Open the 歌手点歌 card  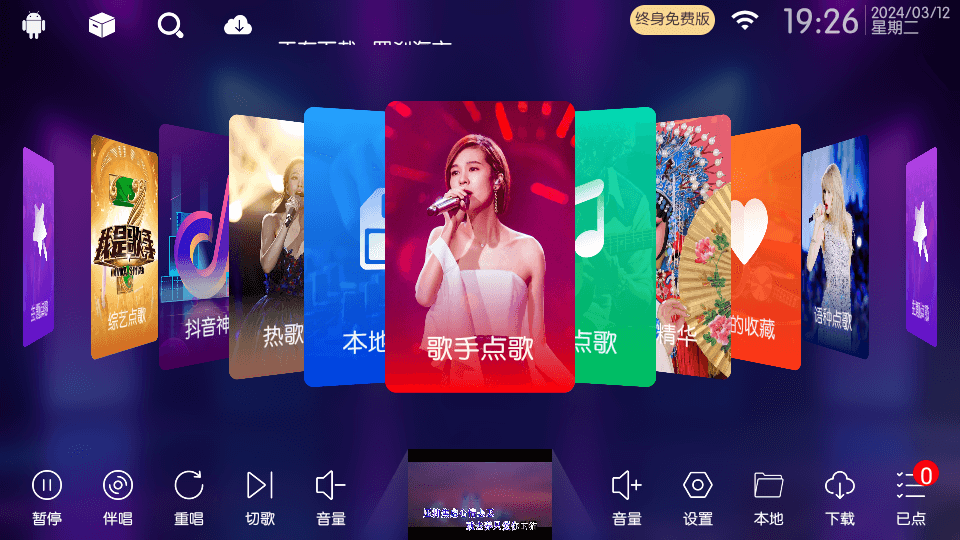click(x=480, y=246)
